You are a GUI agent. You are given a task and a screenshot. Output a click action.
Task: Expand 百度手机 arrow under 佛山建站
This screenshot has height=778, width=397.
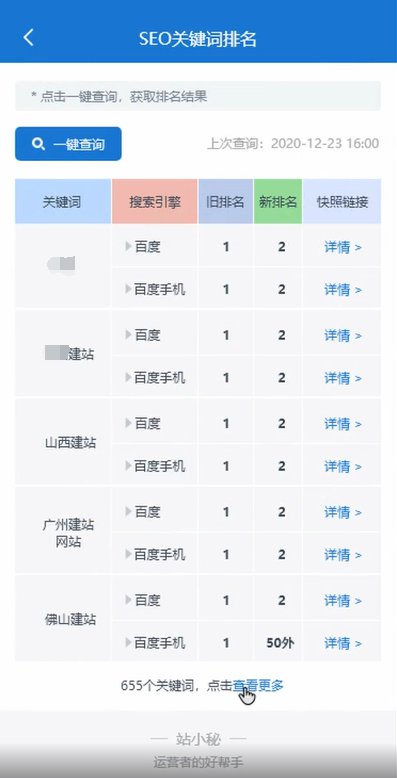click(x=129, y=643)
